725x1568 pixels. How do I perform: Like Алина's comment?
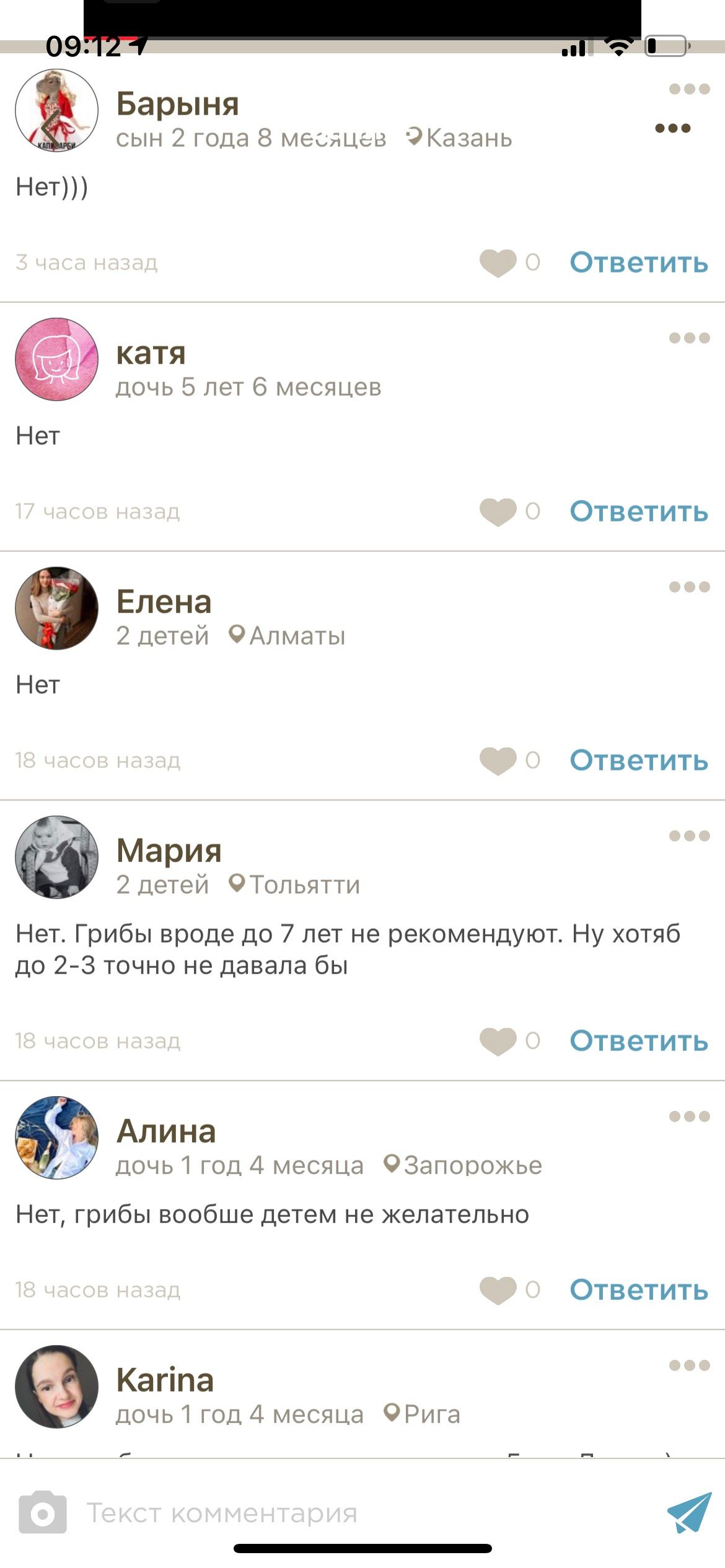point(498,1290)
